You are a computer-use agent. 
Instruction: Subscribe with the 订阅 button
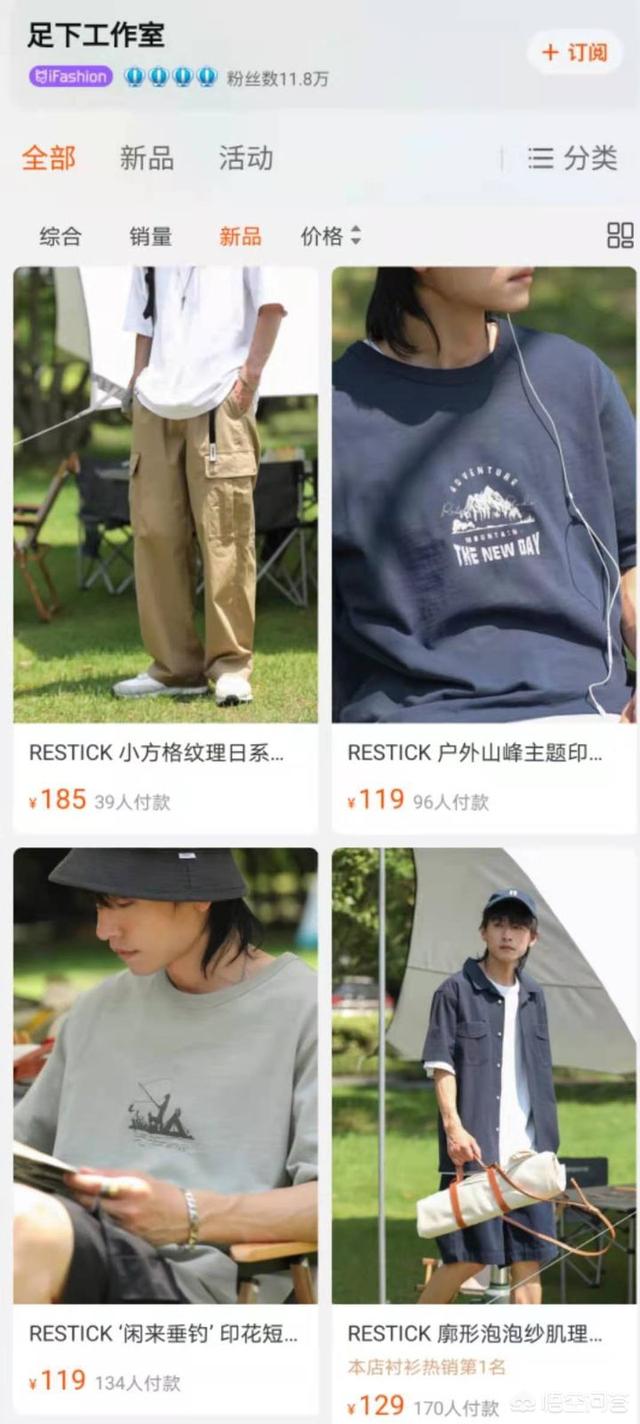click(575, 52)
